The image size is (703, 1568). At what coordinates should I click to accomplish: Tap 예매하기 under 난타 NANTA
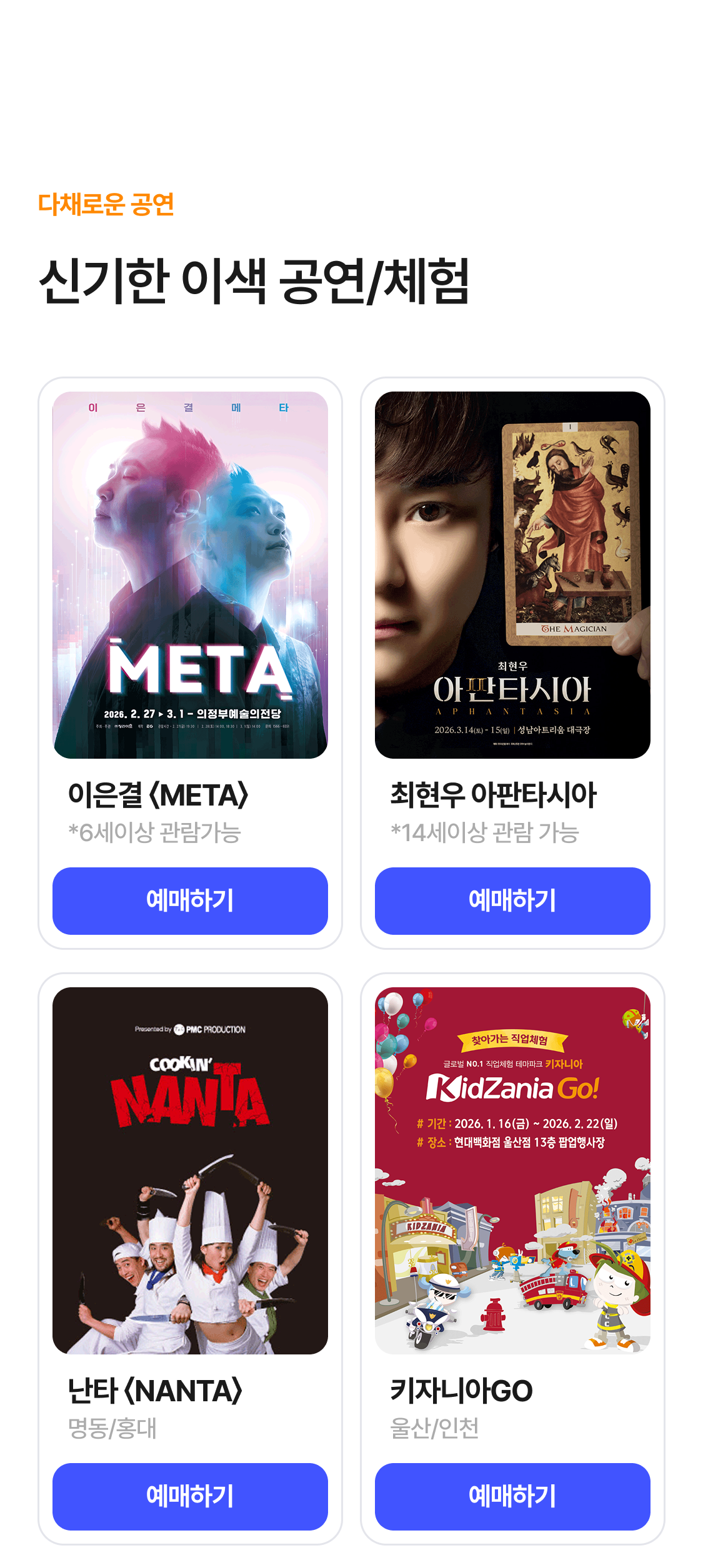[190, 1496]
